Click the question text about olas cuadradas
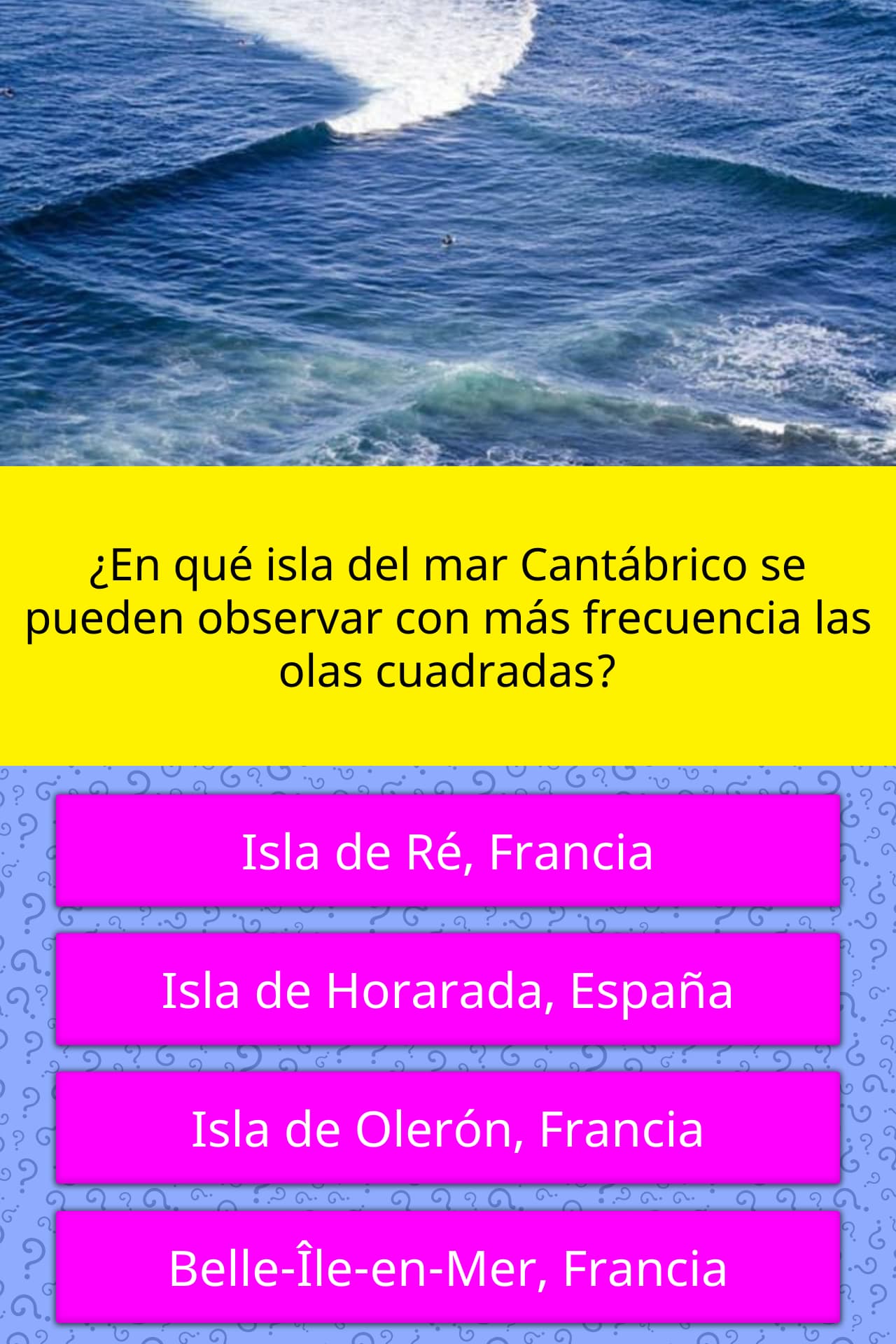The image size is (896, 1344). [448, 616]
